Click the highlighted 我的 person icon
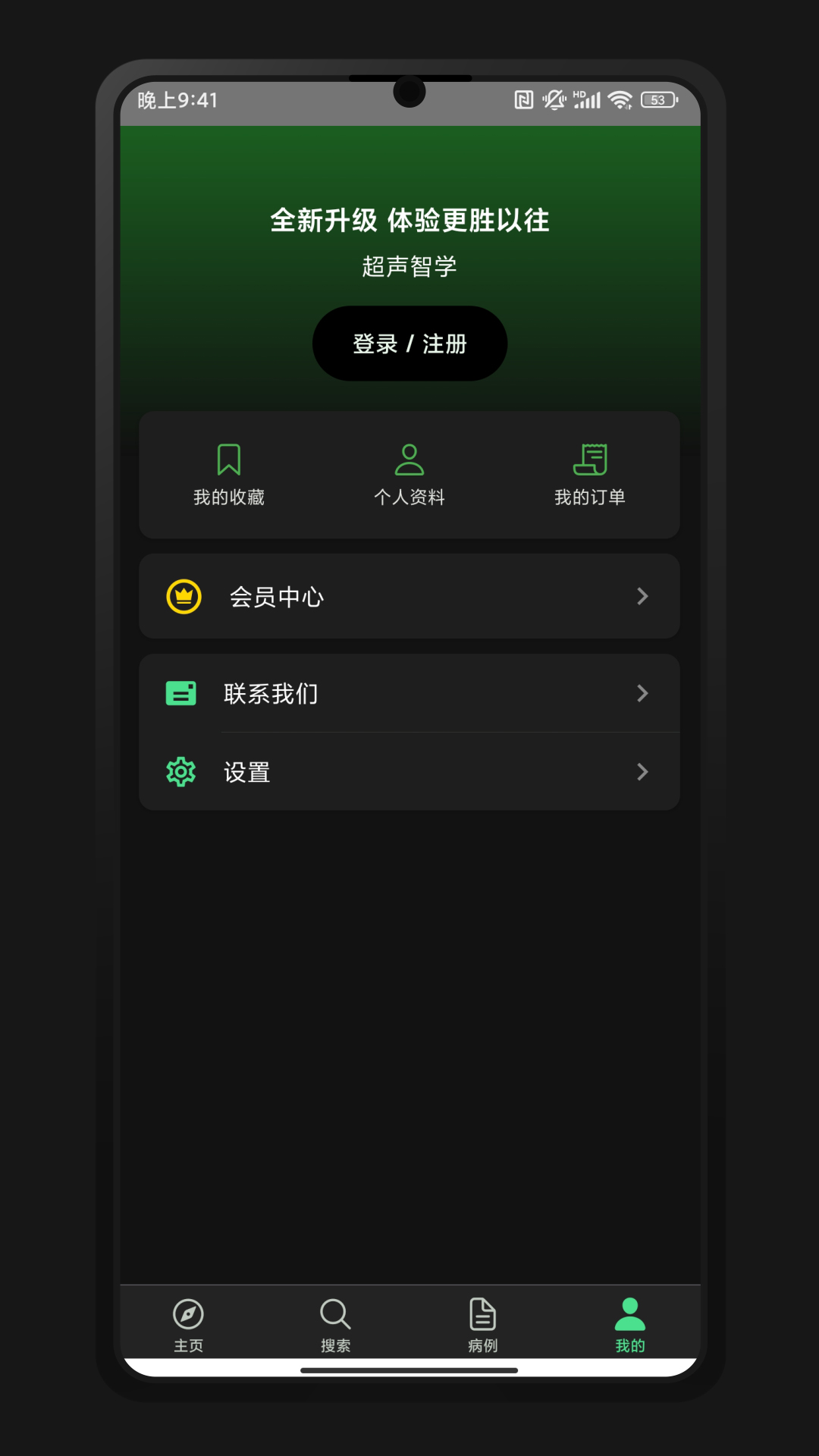 point(629,1308)
